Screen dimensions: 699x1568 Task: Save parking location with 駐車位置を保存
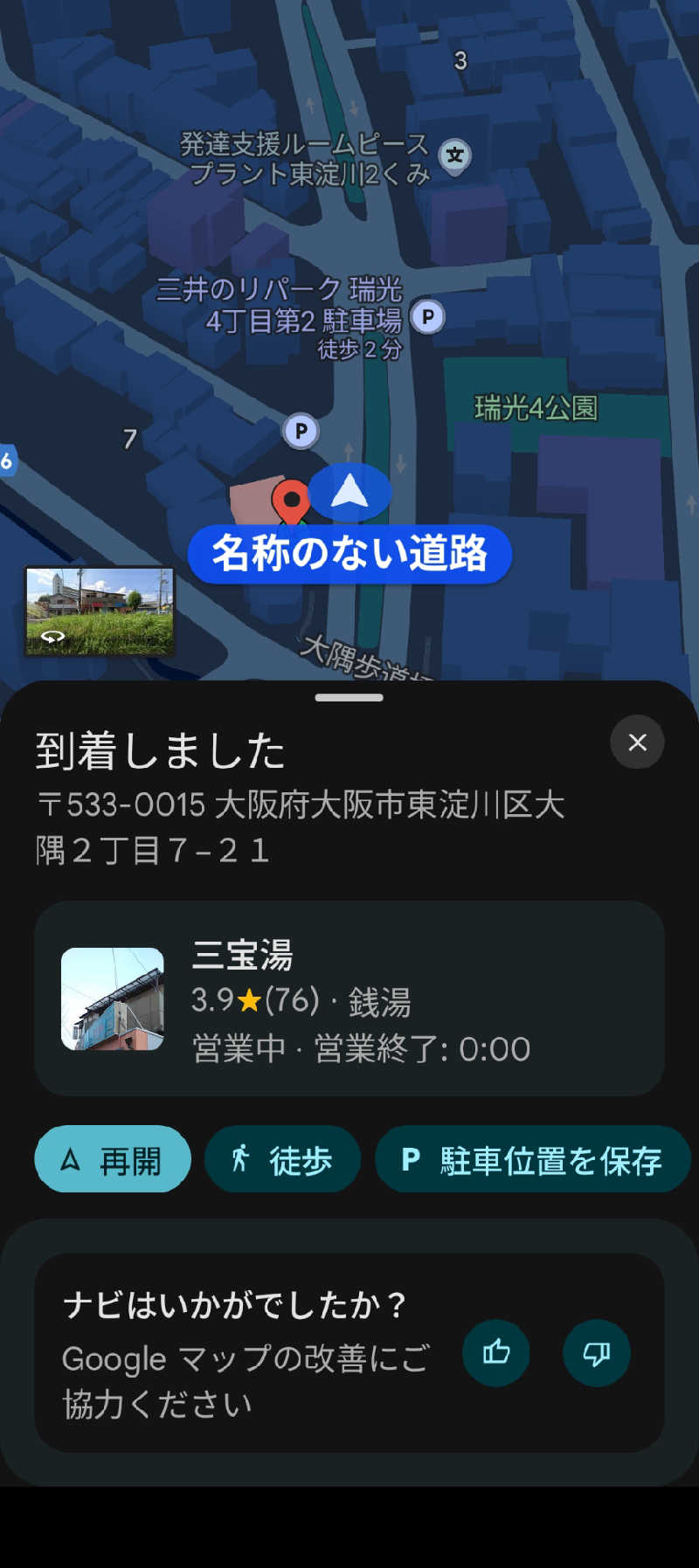533,1159
